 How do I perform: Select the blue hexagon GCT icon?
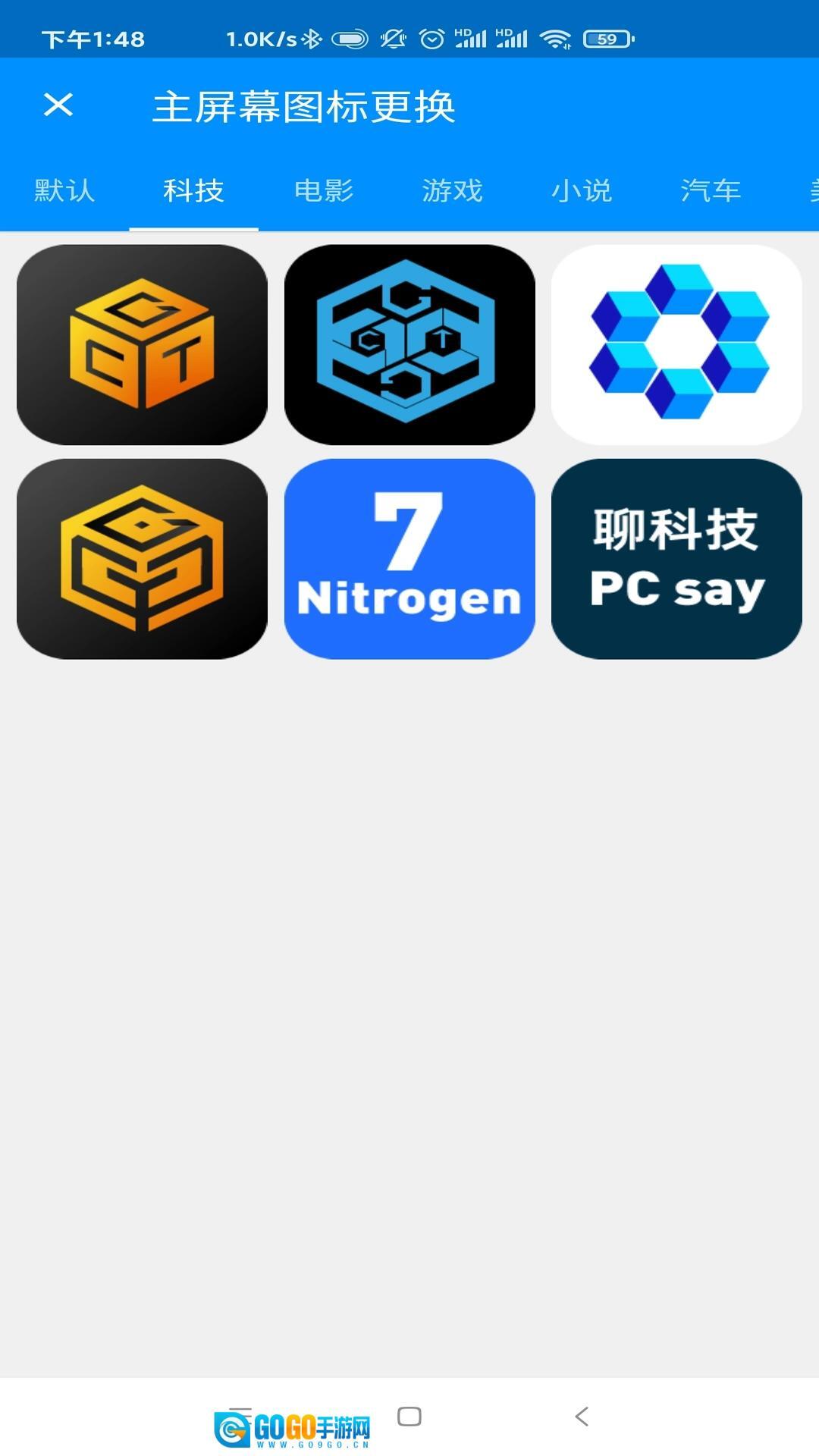tap(409, 345)
